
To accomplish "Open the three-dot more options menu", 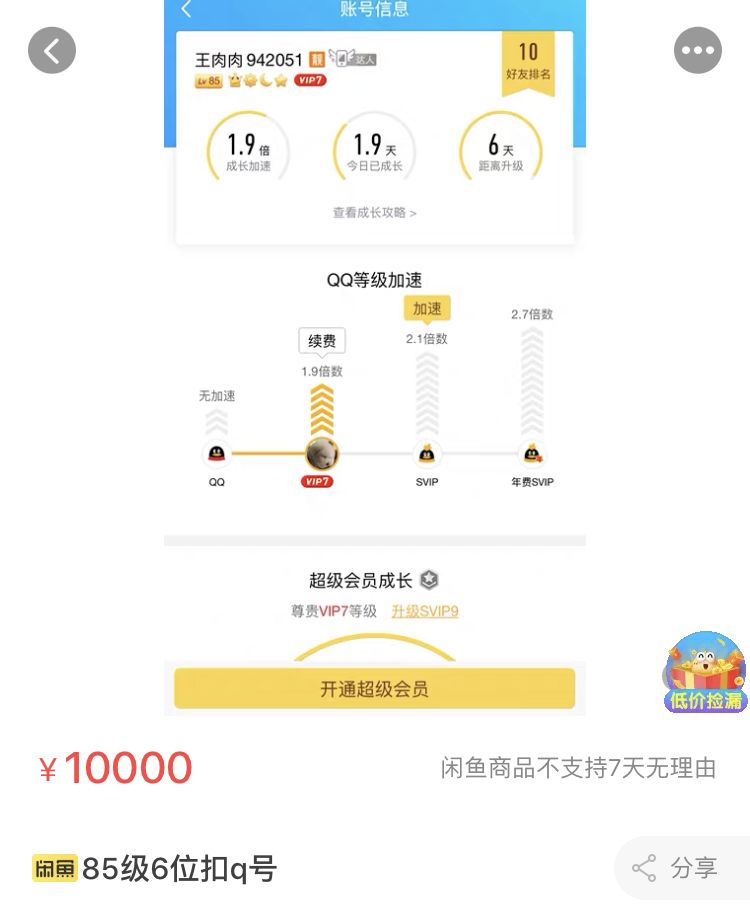I will 697,50.
